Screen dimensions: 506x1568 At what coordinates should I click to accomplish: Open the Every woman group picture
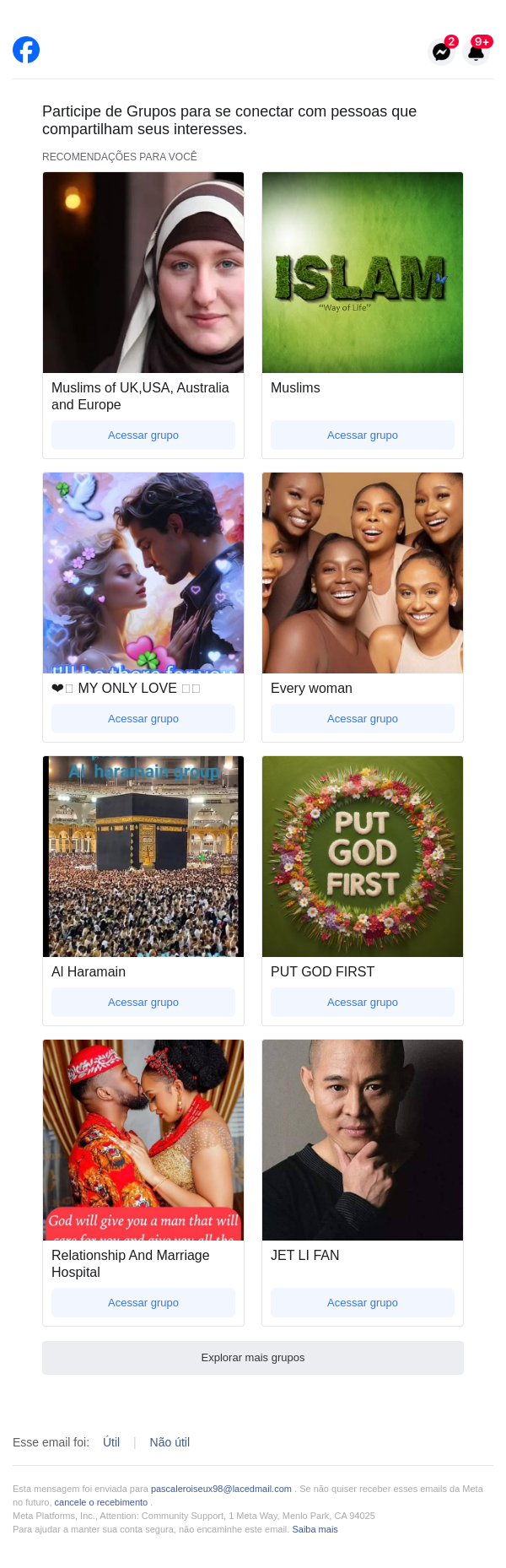coord(363,573)
